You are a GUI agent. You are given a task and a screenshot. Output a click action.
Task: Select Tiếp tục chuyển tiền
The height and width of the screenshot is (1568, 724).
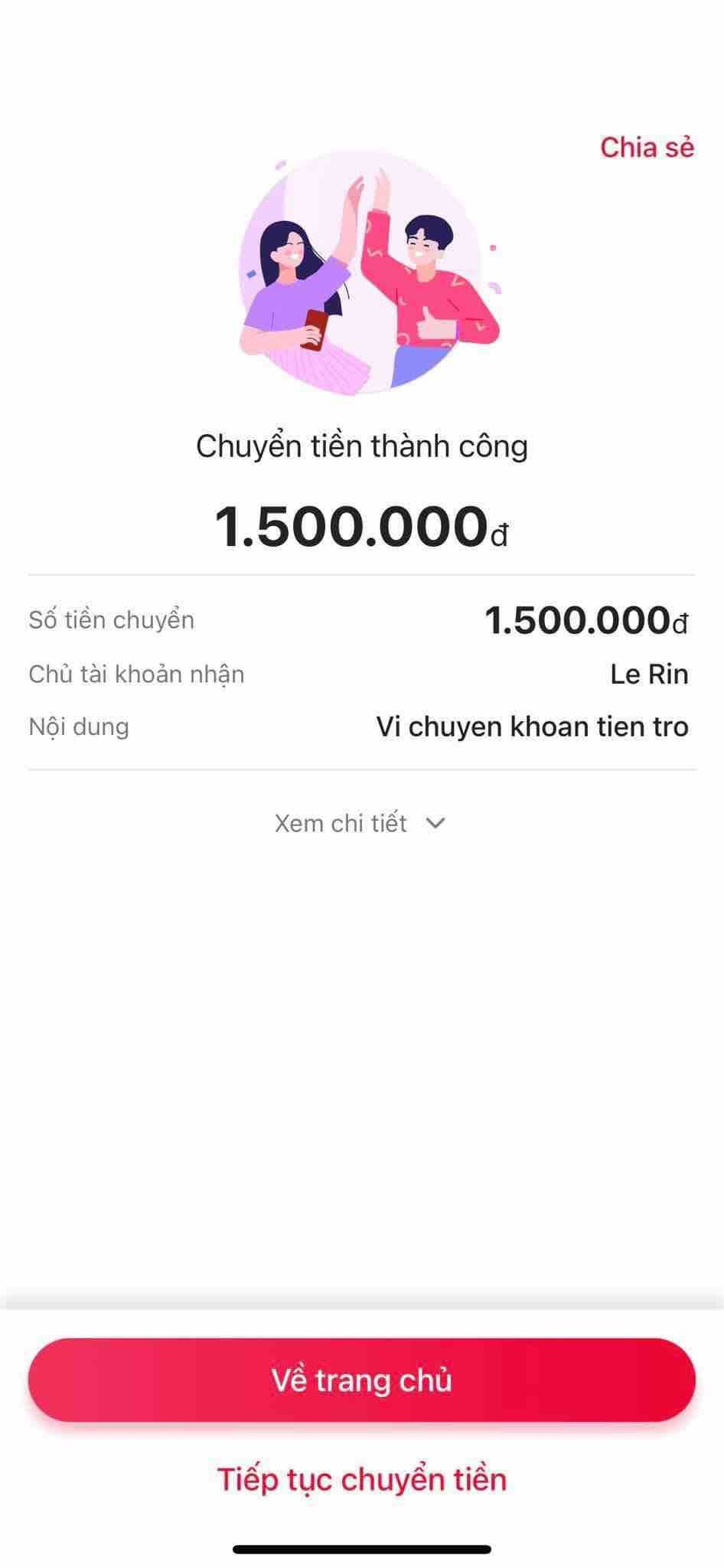coord(361,1479)
